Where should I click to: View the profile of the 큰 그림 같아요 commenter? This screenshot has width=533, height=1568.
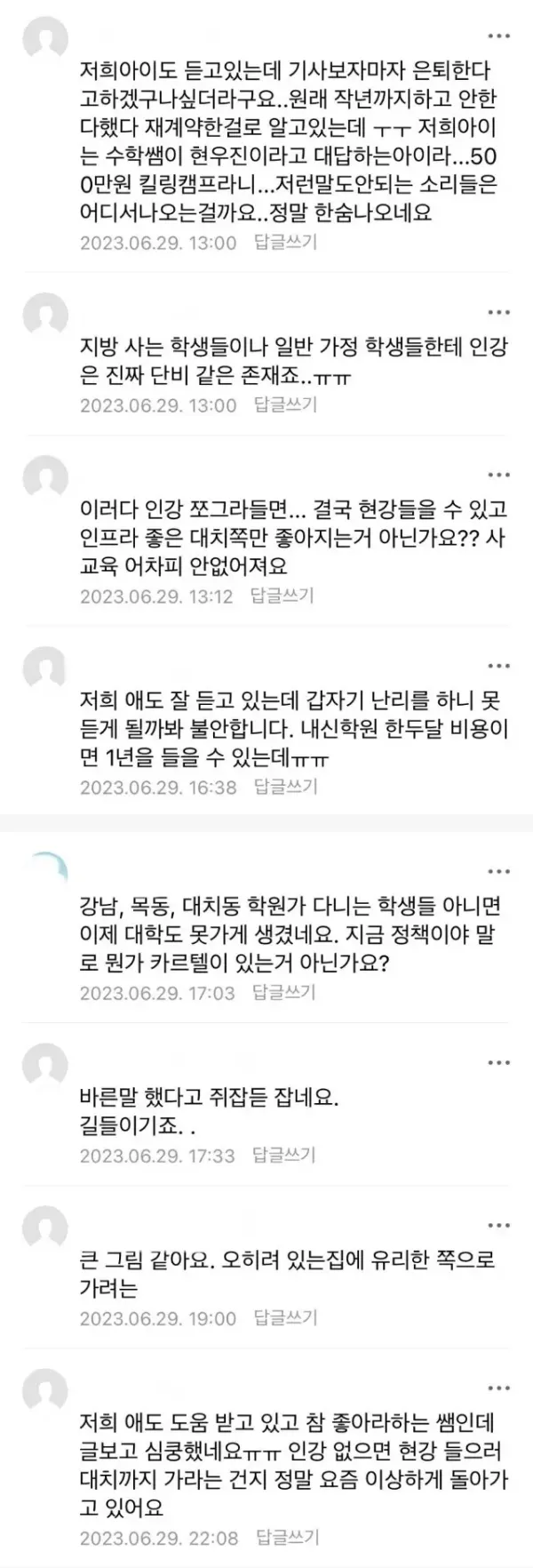44,1230
